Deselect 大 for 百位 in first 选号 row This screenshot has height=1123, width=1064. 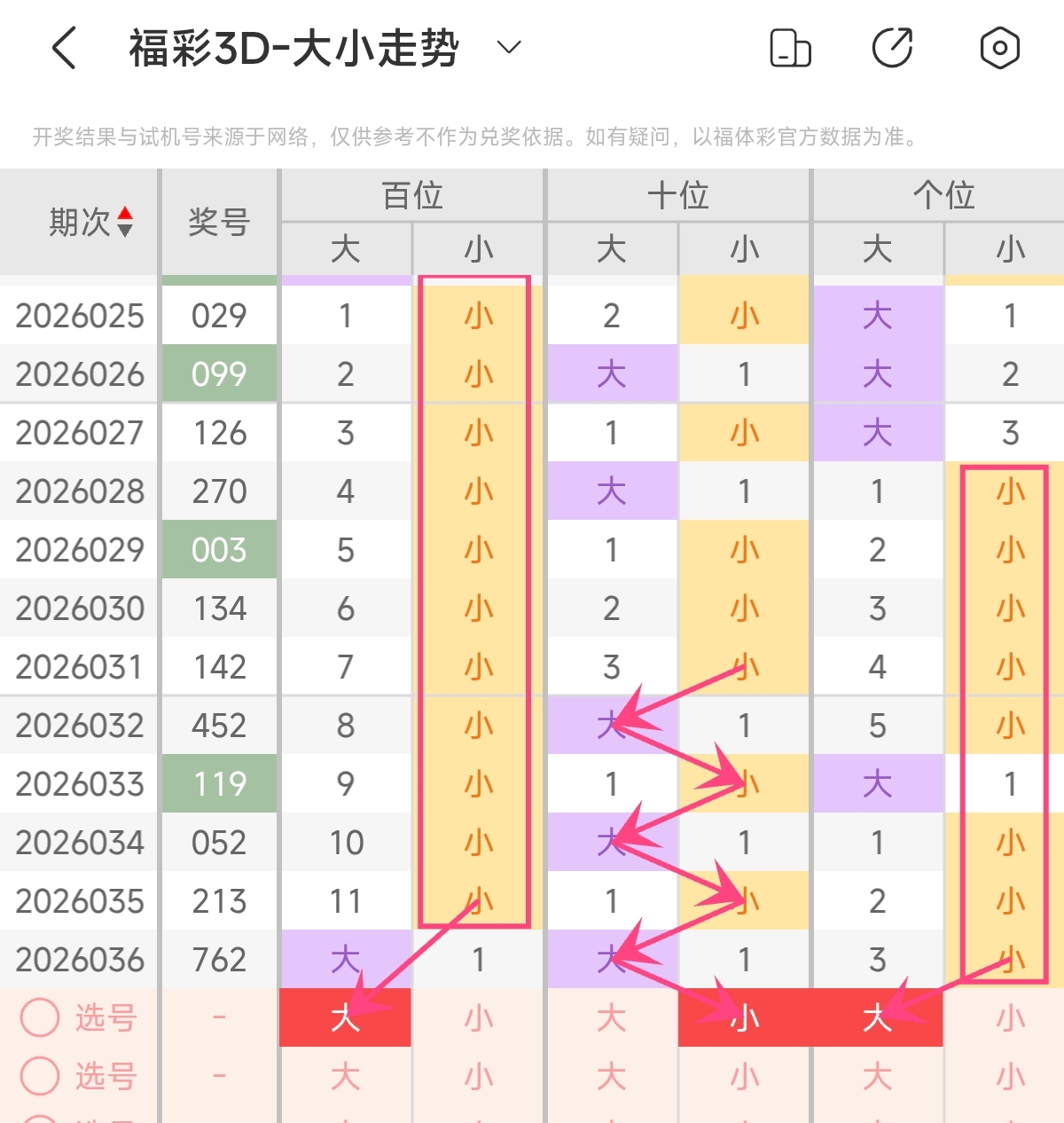tap(346, 1017)
